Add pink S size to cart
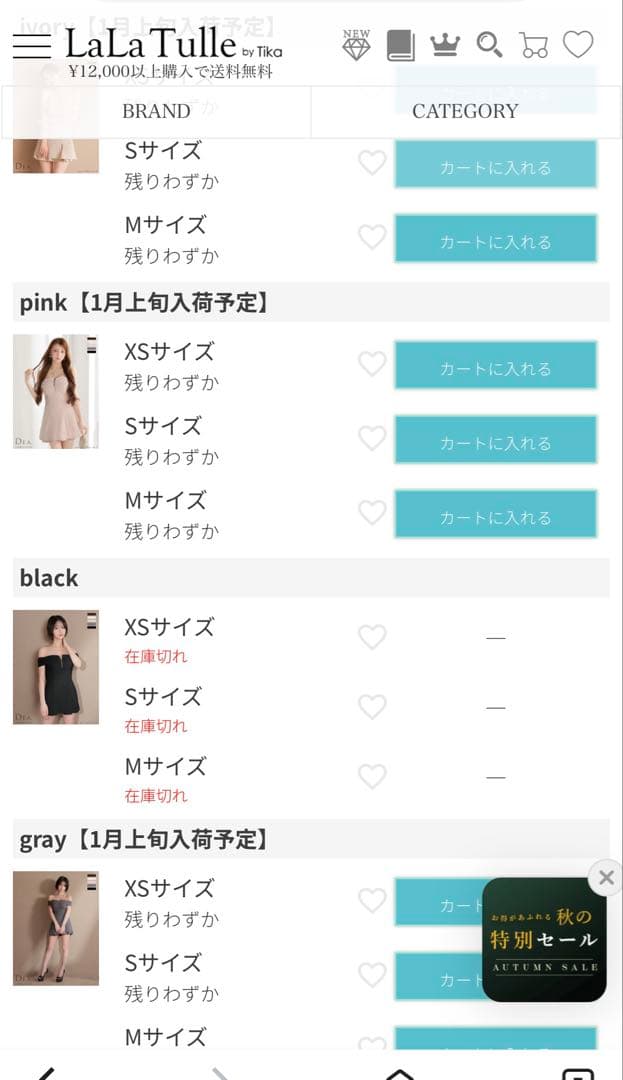 pyautogui.click(x=495, y=439)
